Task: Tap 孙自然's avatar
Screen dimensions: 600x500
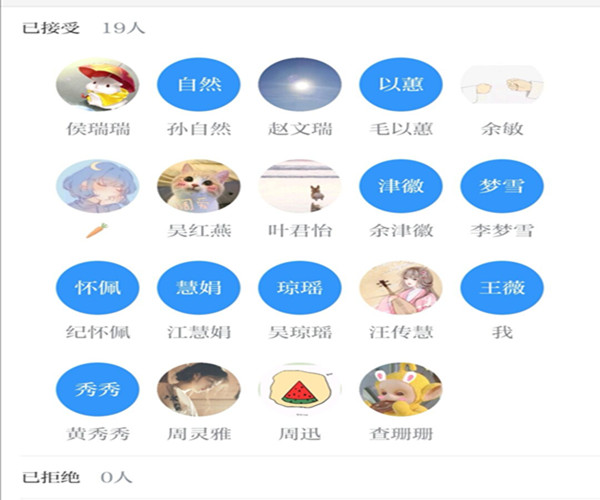Action: [199, 84]
